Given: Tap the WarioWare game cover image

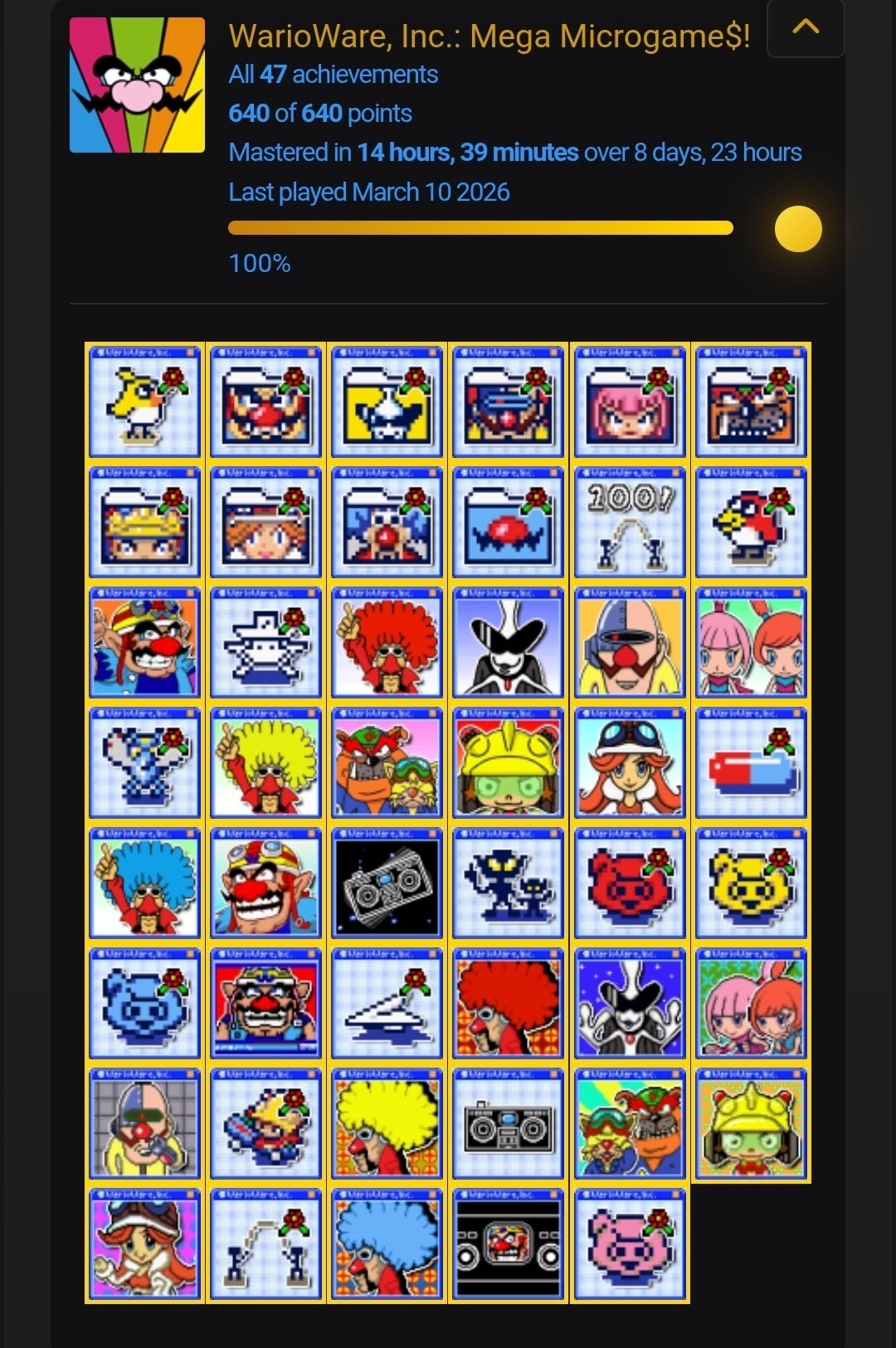Looking at the screenshot, I should 137,85.
